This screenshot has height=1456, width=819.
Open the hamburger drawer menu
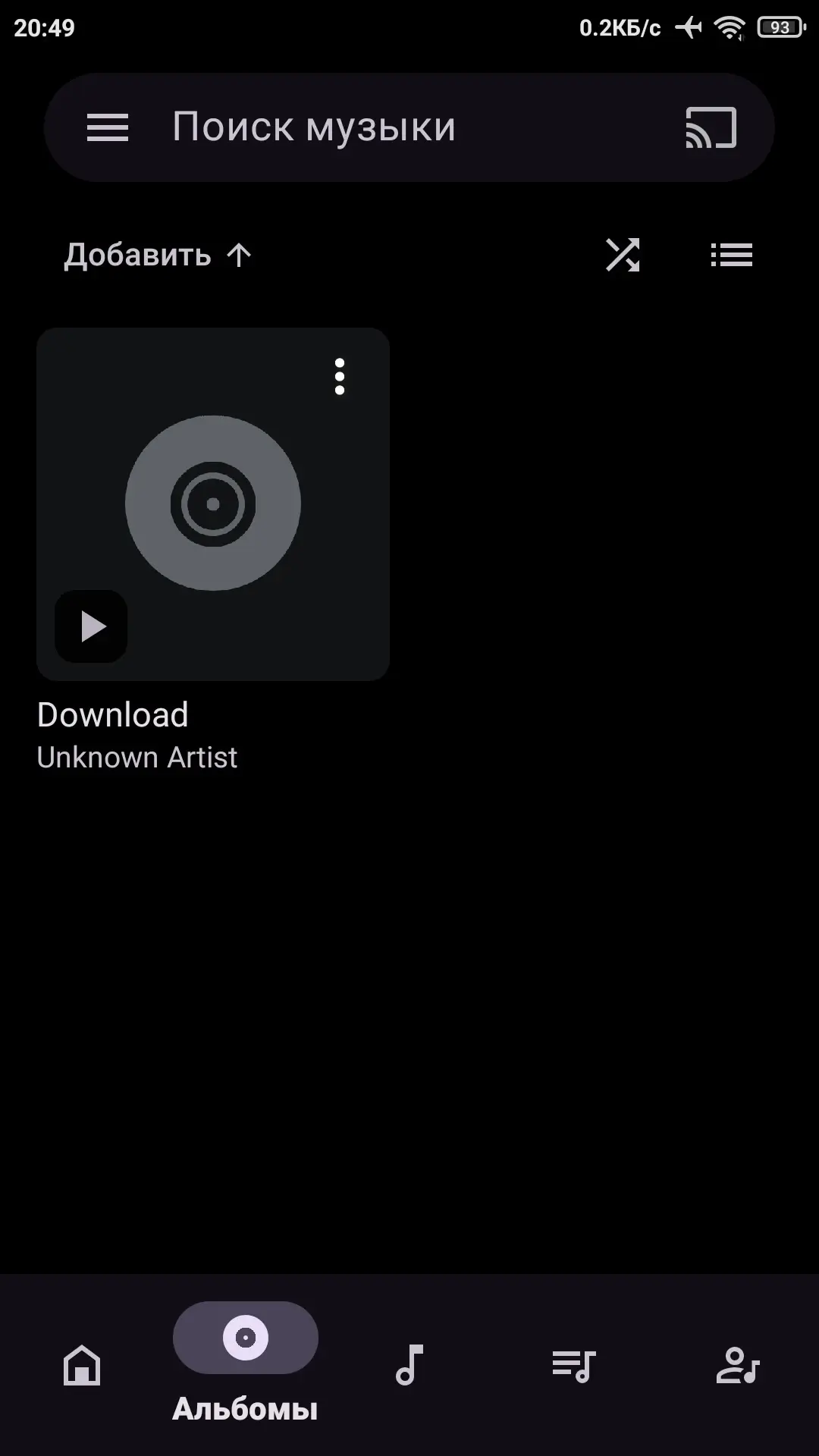click(x=108, y=127)
